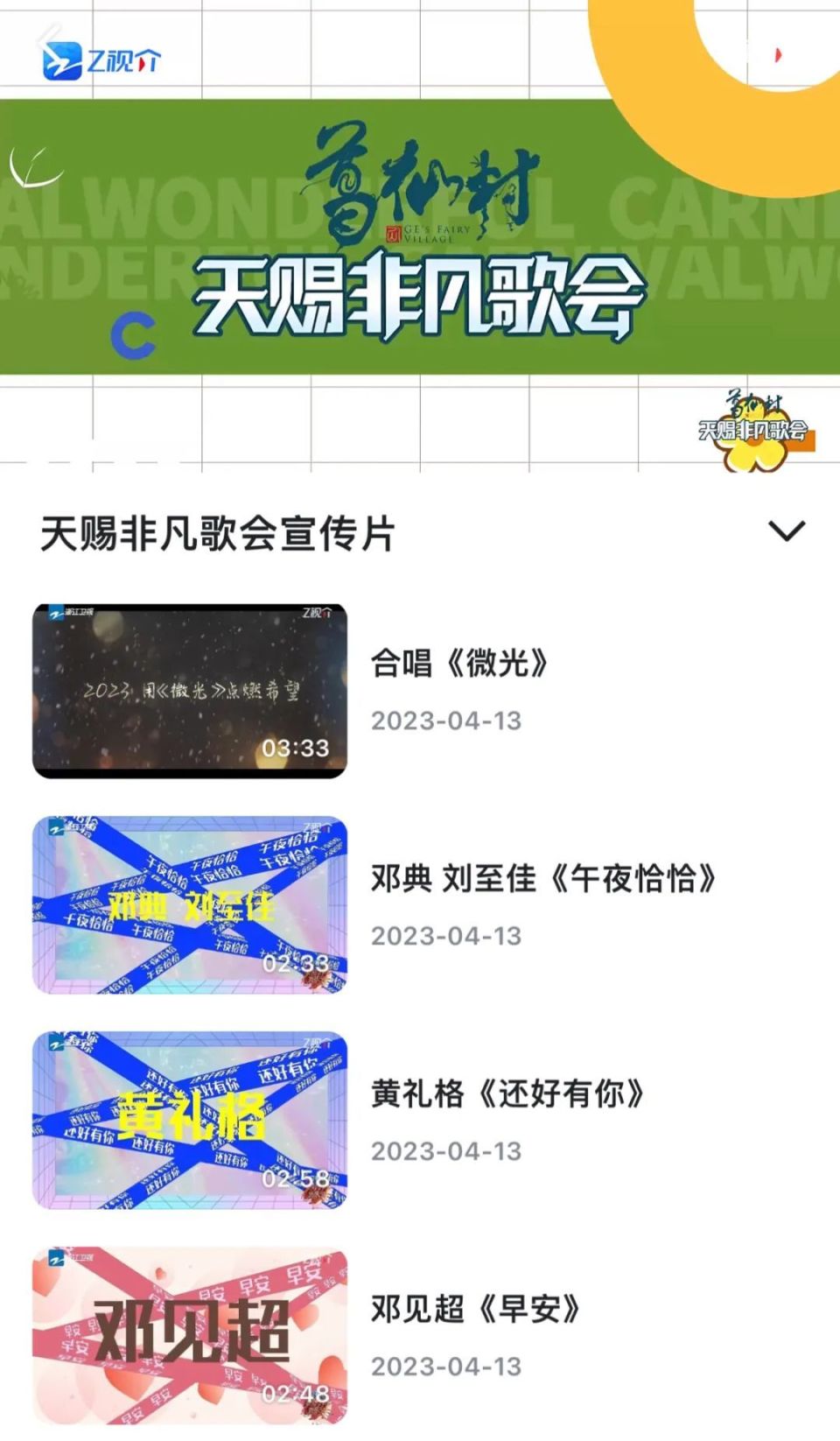This screenshot has height=1441, width=840.
Task: Collapse the 天赐非凡歌会宣传片 section chevron
Action: pos(786,531)
